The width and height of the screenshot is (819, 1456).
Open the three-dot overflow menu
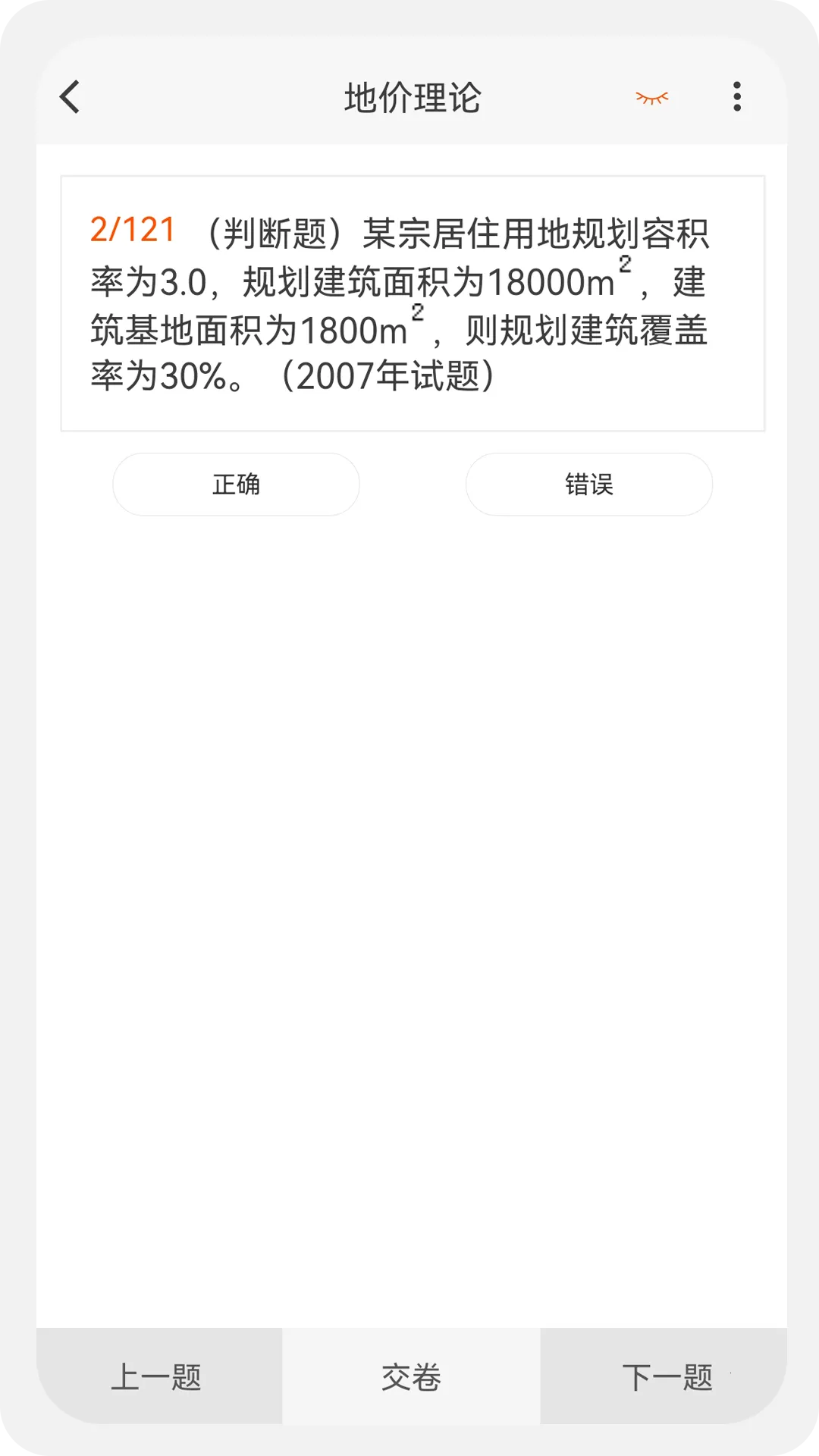736,97
